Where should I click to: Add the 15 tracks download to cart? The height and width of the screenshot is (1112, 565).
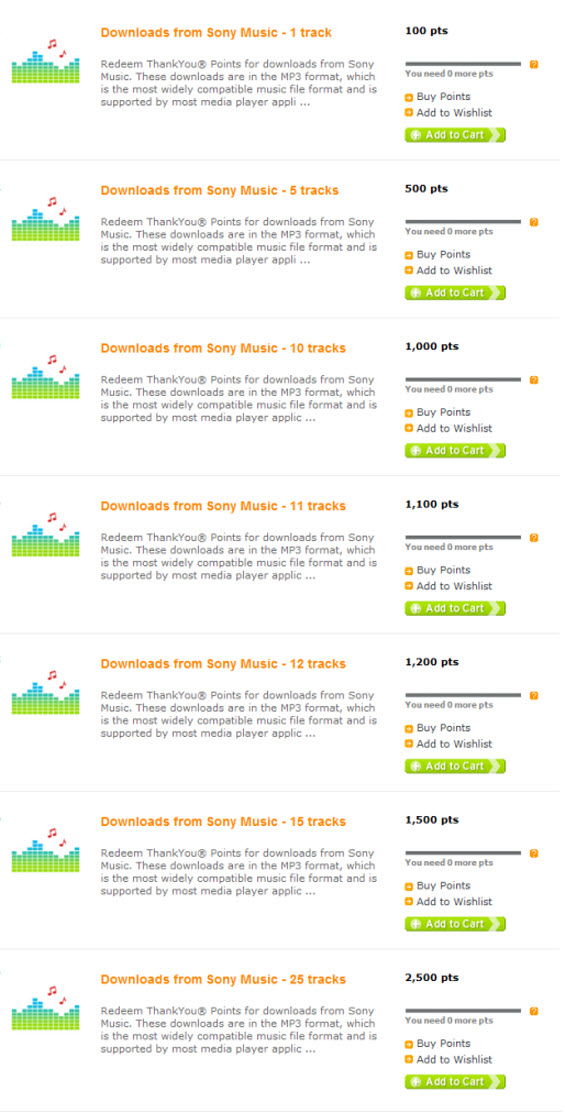coord(455,924)
